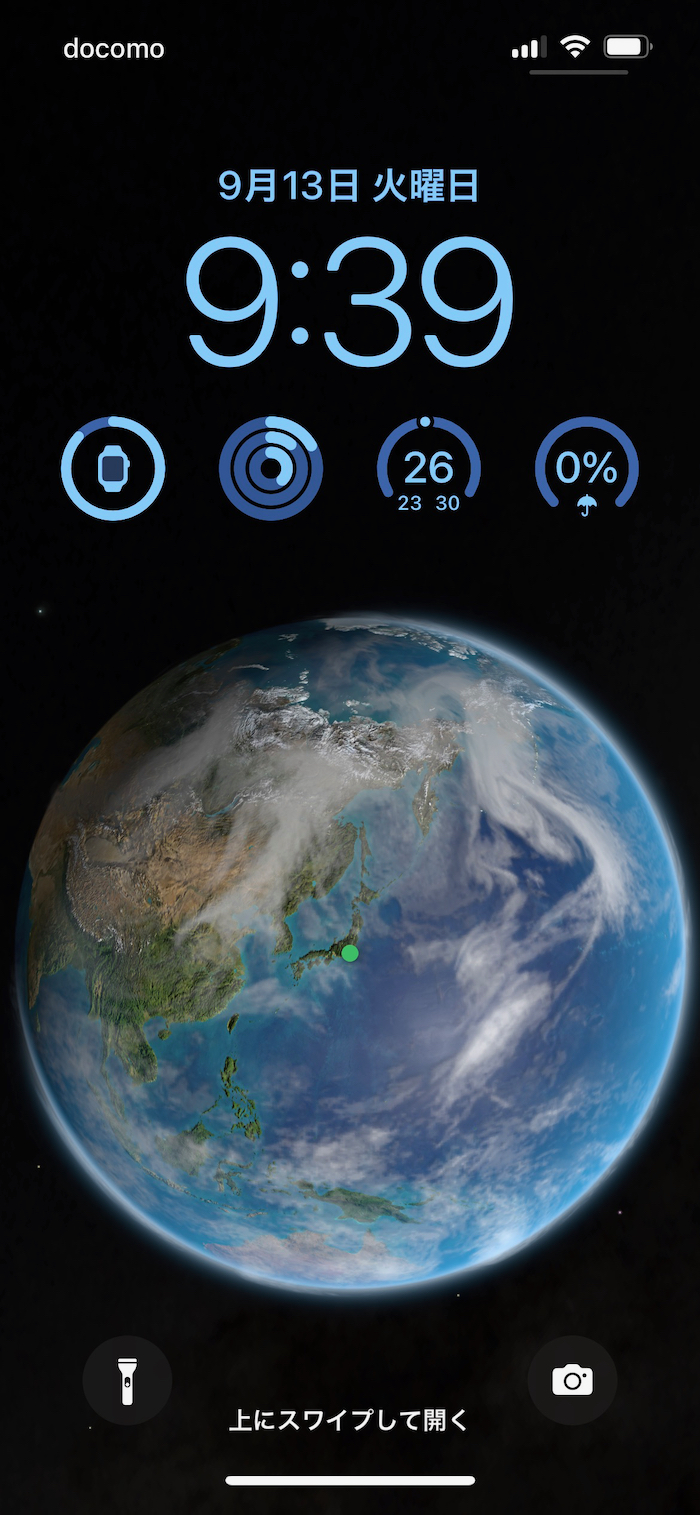Open the temperature widget showing 26
This screenshot has height=1515, width=700.
point(429,468)
